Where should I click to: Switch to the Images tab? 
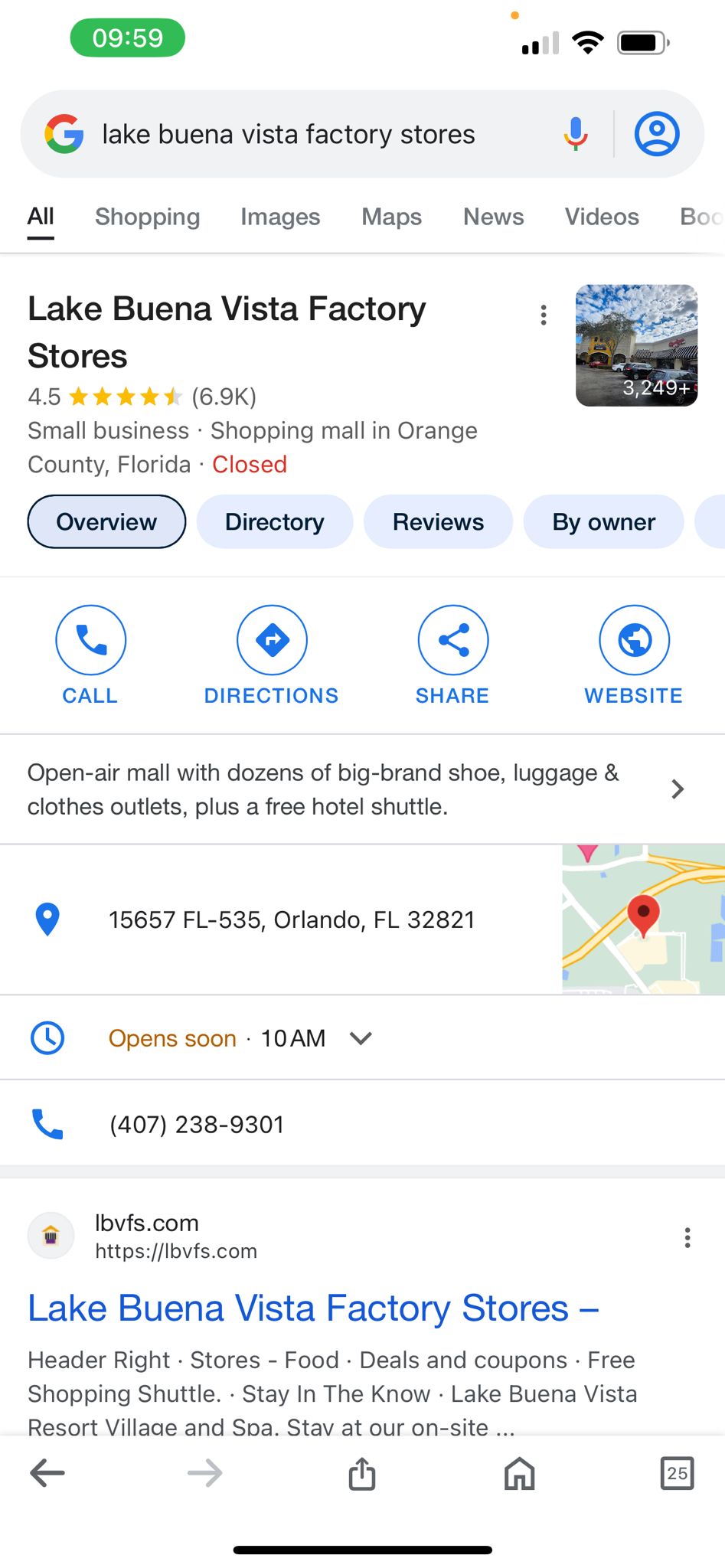click(x=280, y=217)
